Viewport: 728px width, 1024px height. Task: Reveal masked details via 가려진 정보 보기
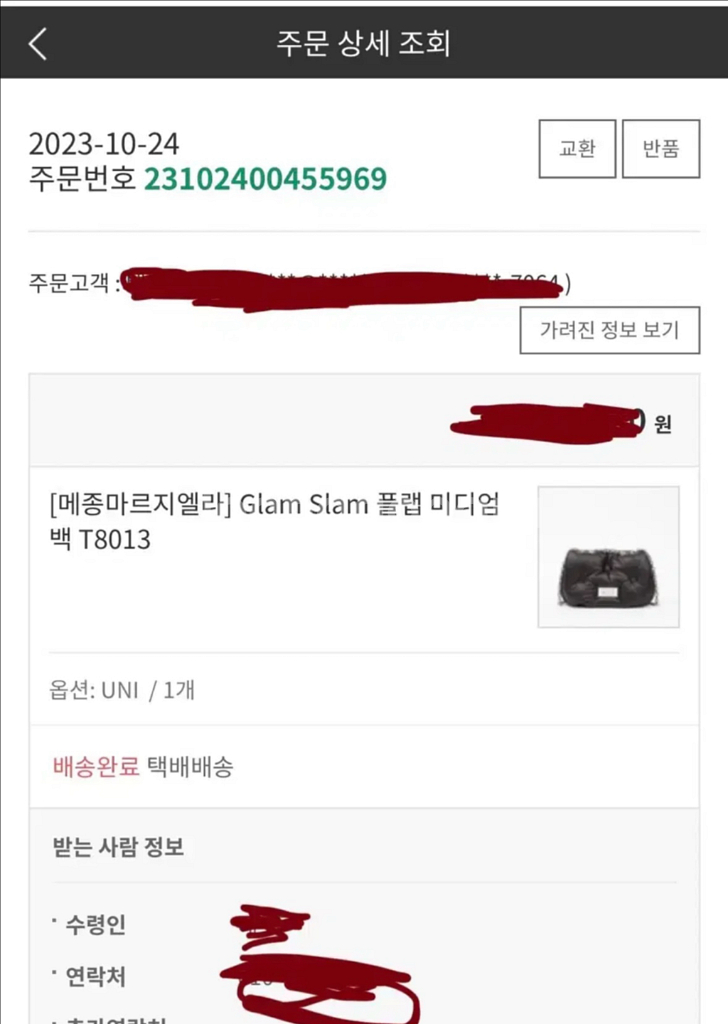[609, 329]
